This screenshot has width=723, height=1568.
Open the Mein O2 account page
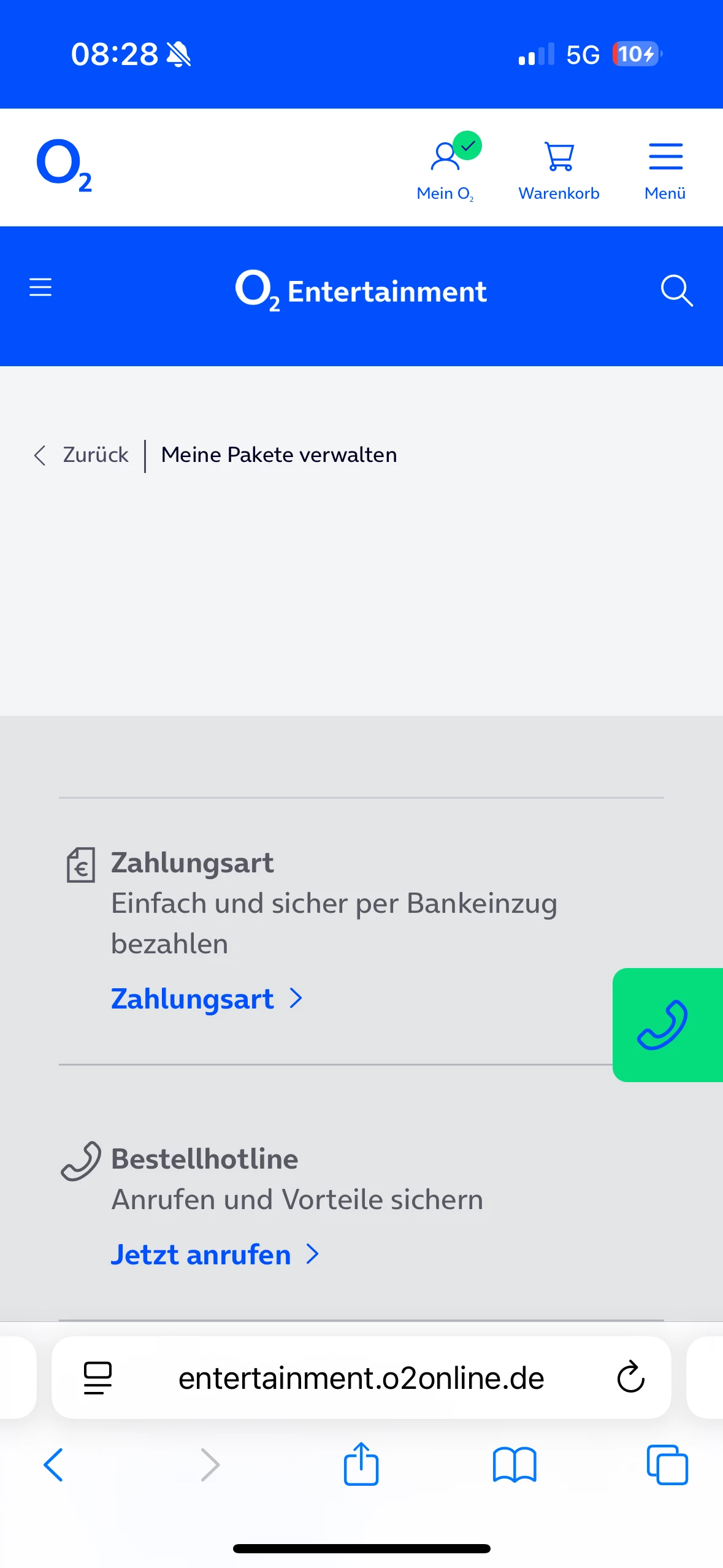tap(446, 167)
